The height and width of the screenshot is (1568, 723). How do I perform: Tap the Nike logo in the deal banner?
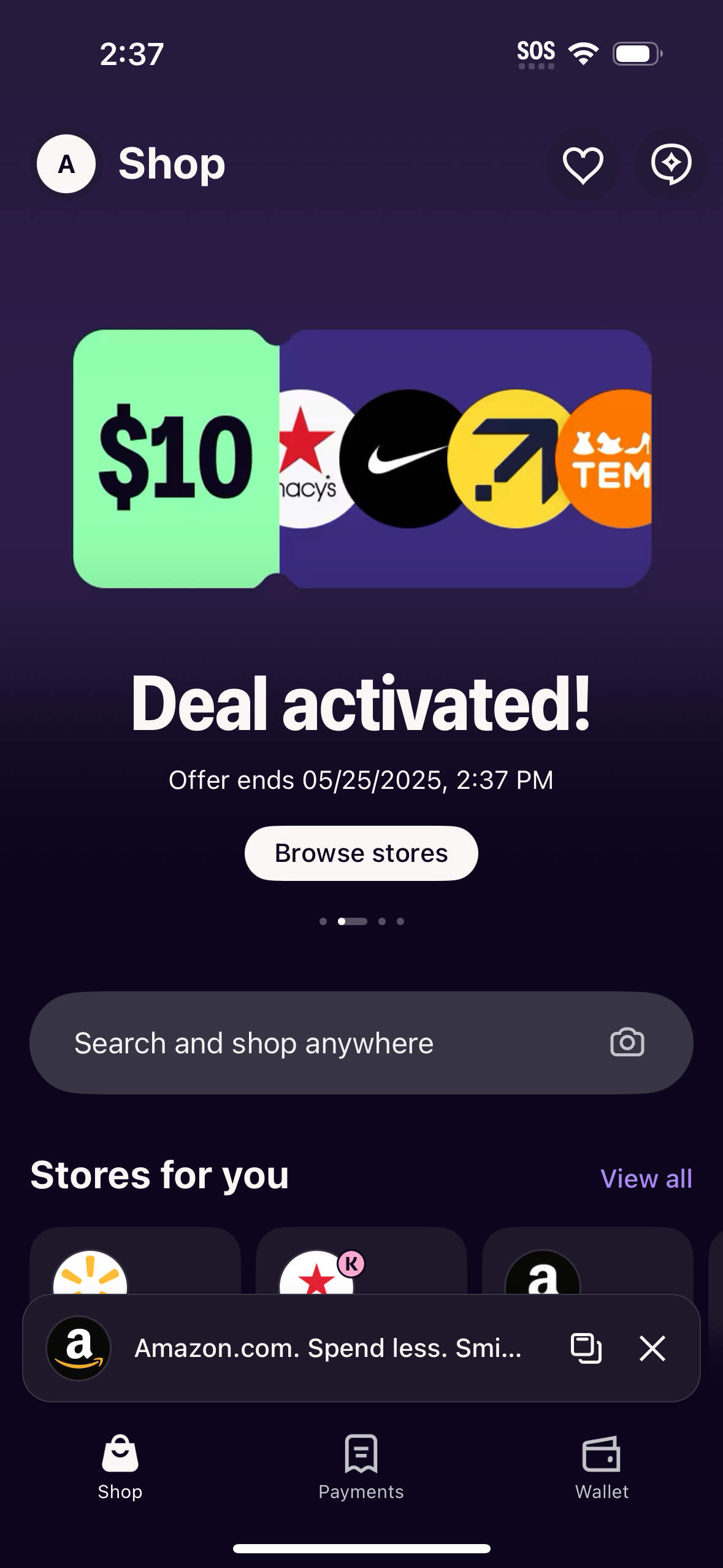[398, 458]
